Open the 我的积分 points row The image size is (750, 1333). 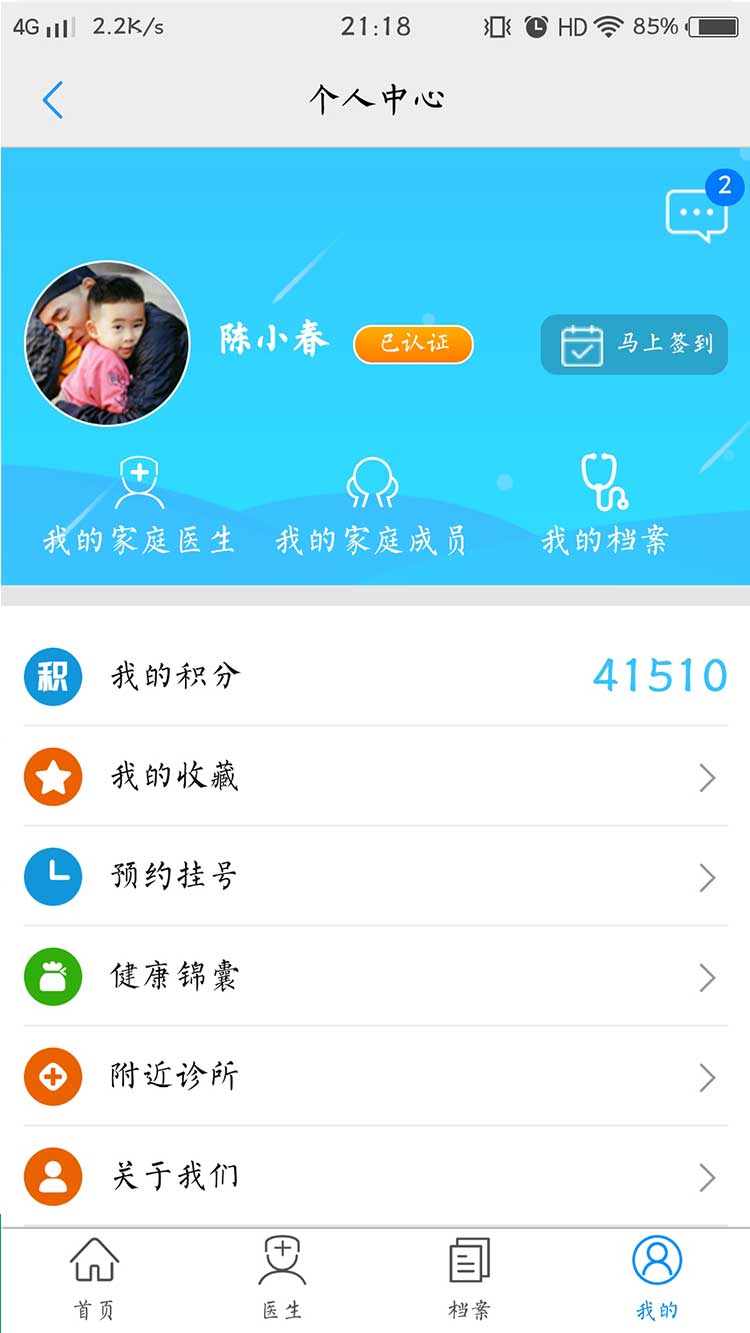[375, 676]
